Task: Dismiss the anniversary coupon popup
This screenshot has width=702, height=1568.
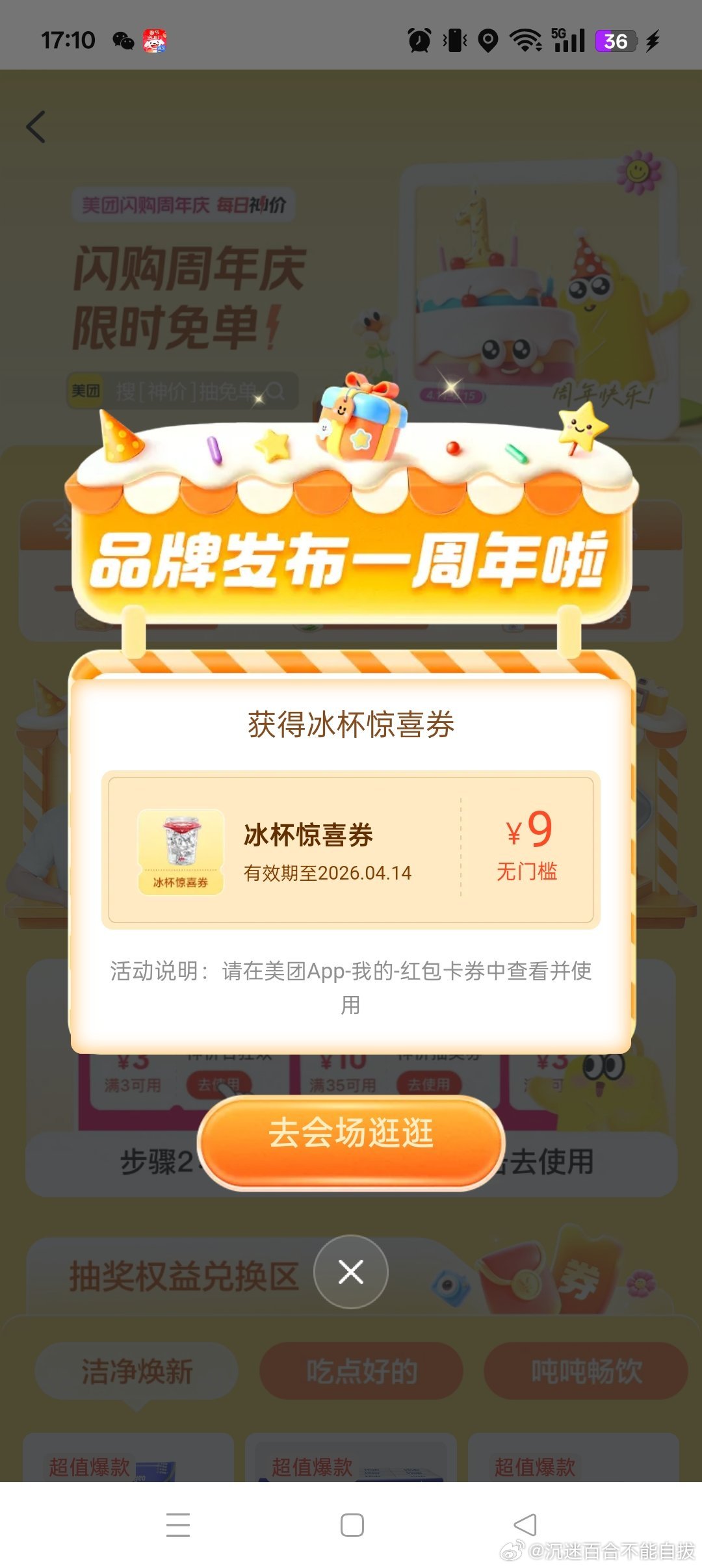Action: tap(351, 1272)
